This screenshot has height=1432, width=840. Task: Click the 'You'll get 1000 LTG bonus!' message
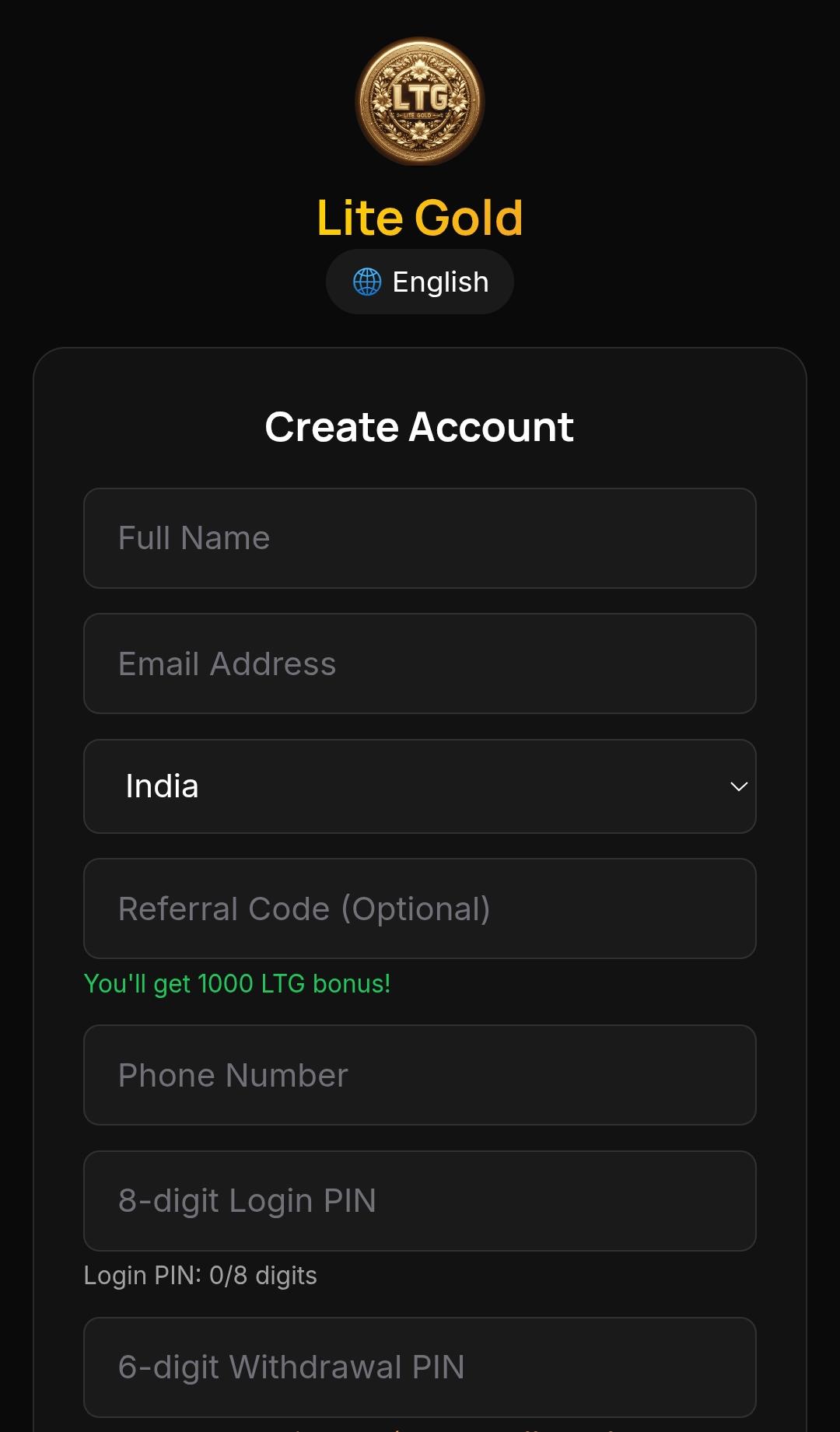click(x=237, y=983)
